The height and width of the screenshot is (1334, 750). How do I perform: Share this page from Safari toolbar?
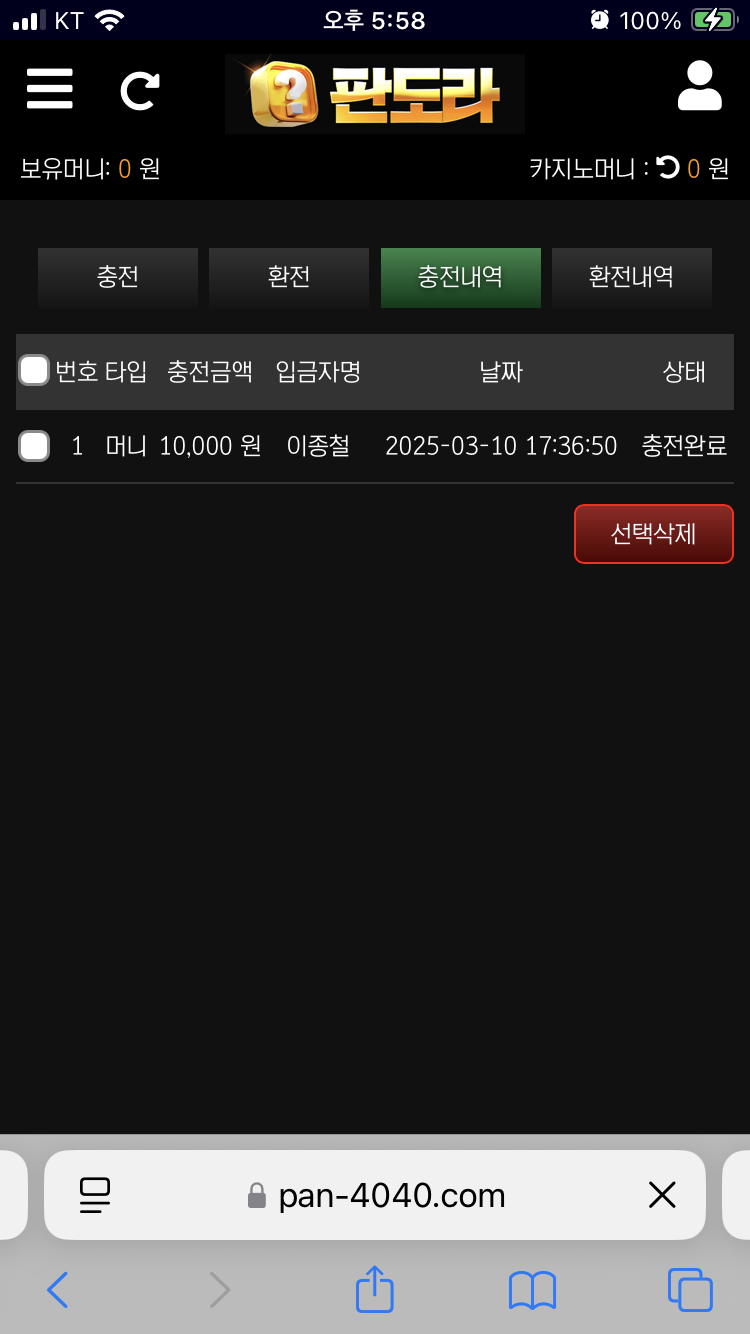[375, 1289]
